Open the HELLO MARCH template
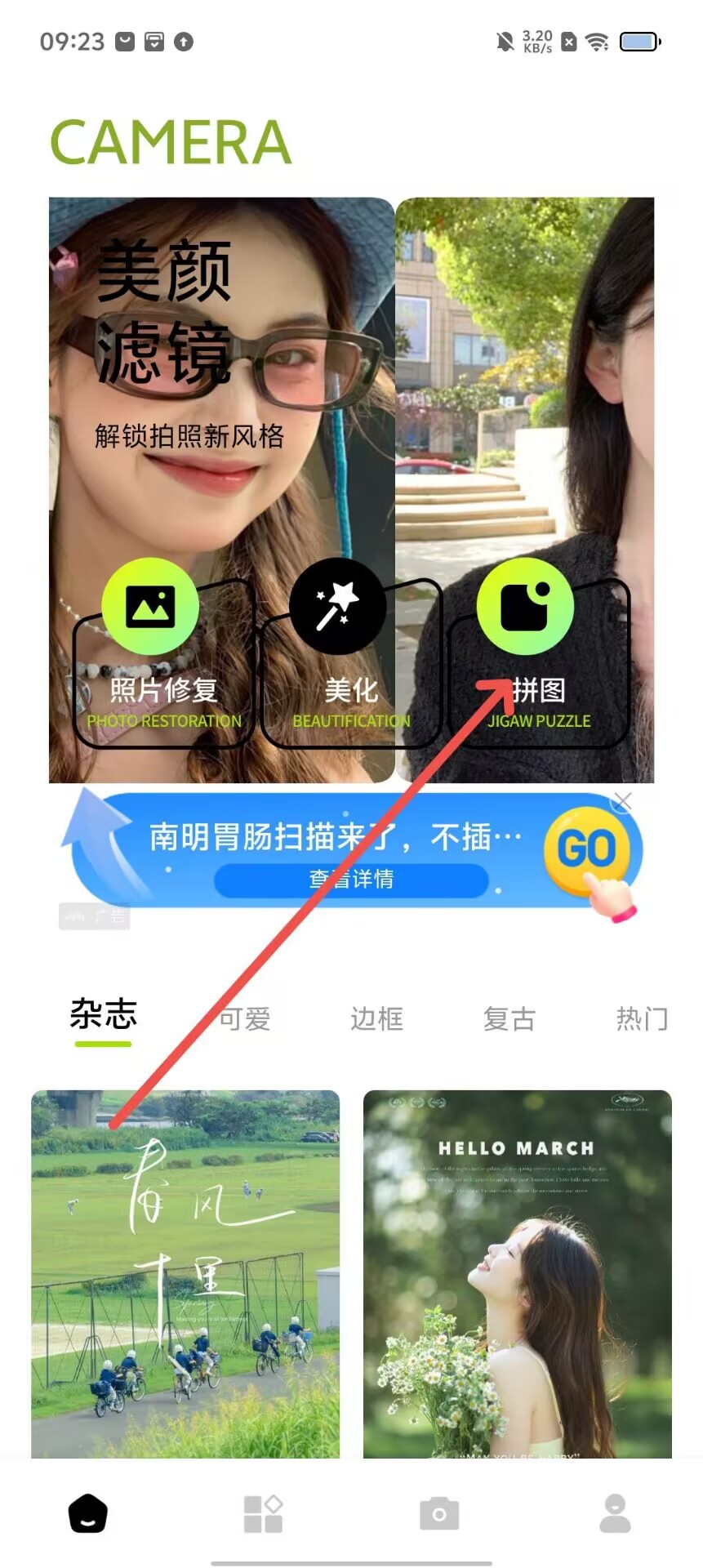The image size is (703, 1568). (x=517, y=1274)
